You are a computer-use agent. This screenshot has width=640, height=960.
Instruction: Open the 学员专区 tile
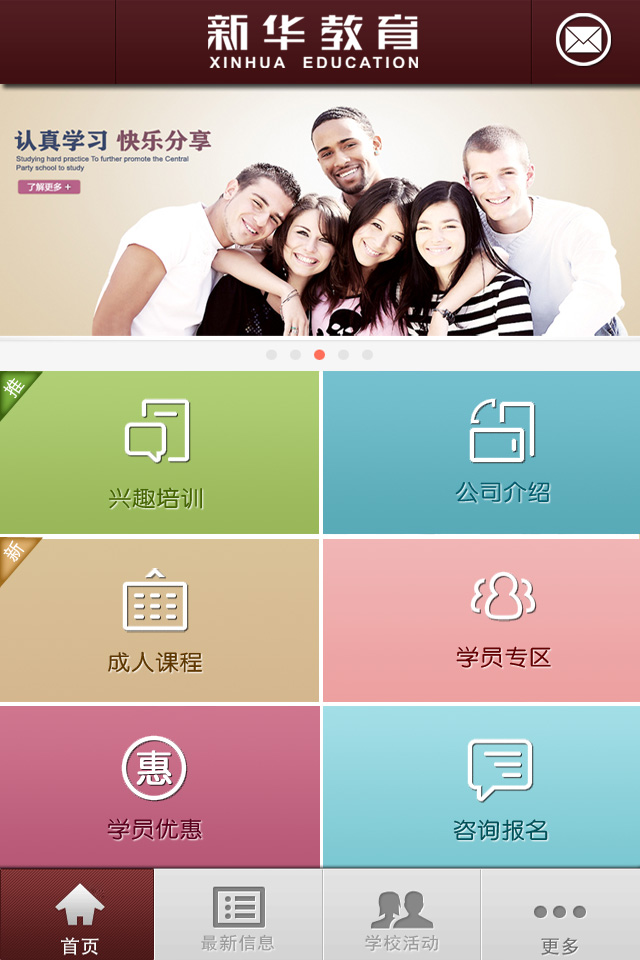481,620
